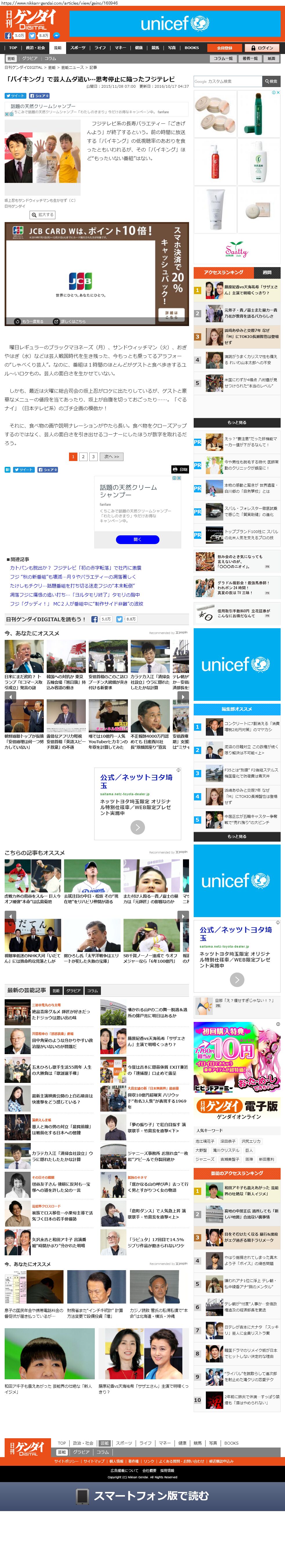Share the article via top ツイート button
The width and height of the screenshot is (285, 1568).
point(15,96)
